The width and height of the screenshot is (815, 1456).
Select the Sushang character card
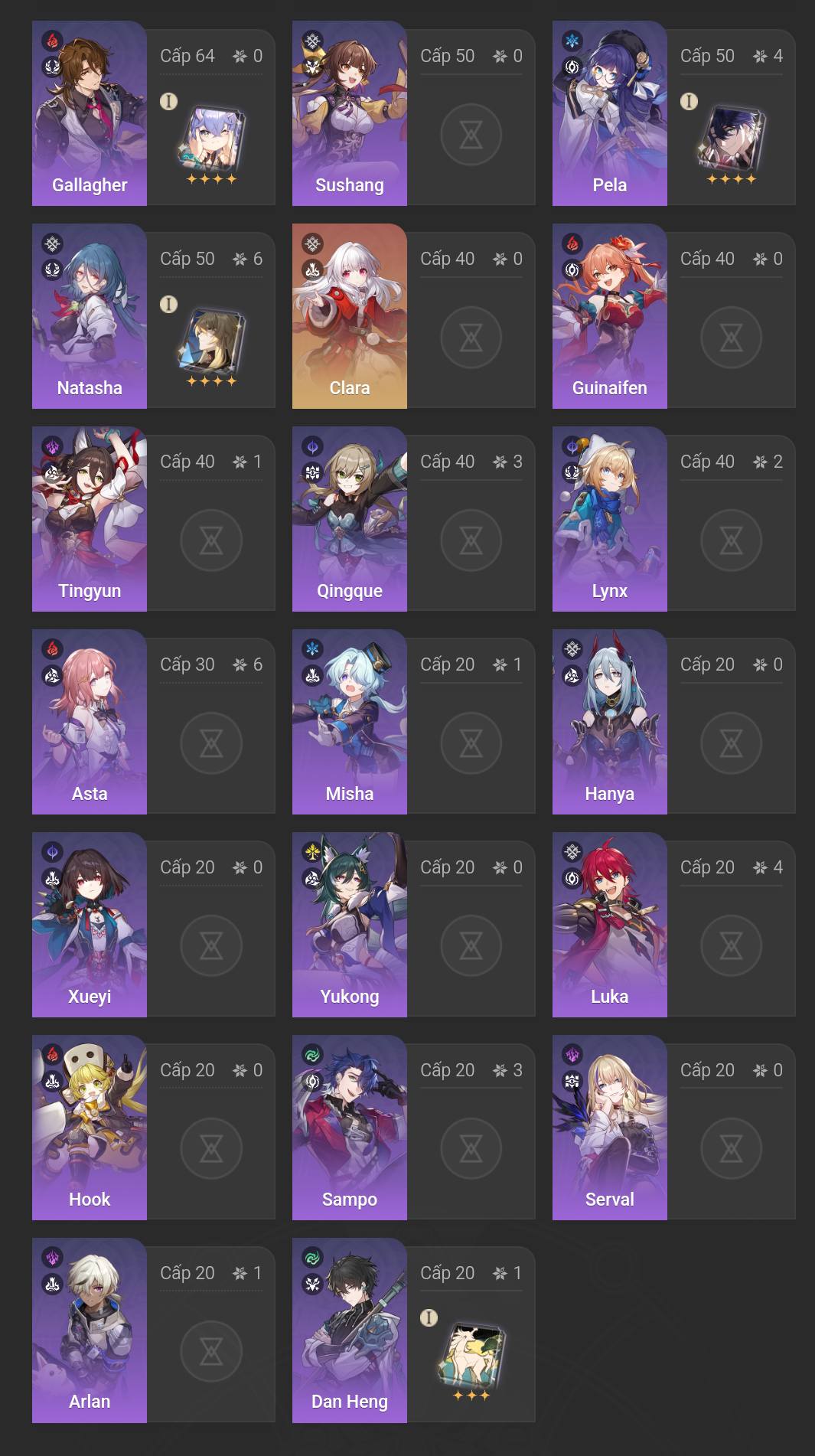pyautogui.click(x=350, y=113)
